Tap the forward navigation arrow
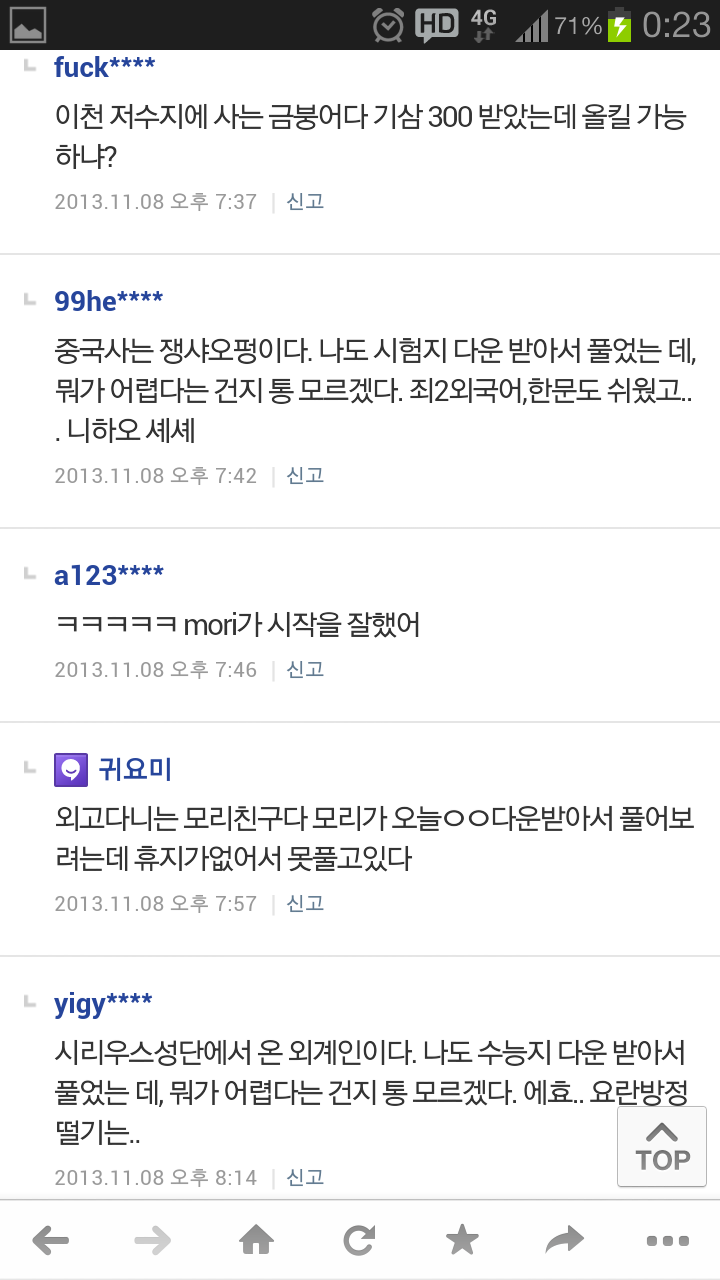This screenshot has width=720, height=1280. 153,1240
